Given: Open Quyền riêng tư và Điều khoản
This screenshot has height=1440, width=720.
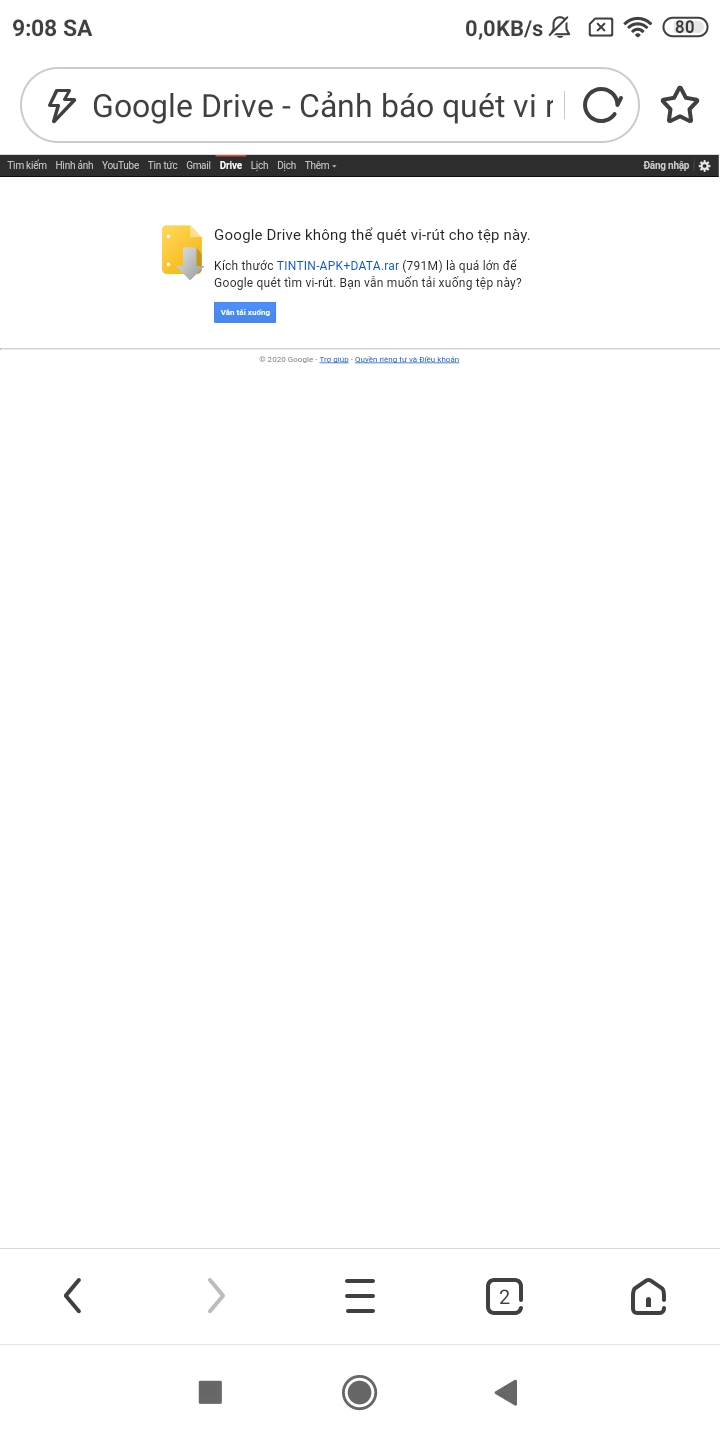Looking at the screenshot, I should coord(407,359).
